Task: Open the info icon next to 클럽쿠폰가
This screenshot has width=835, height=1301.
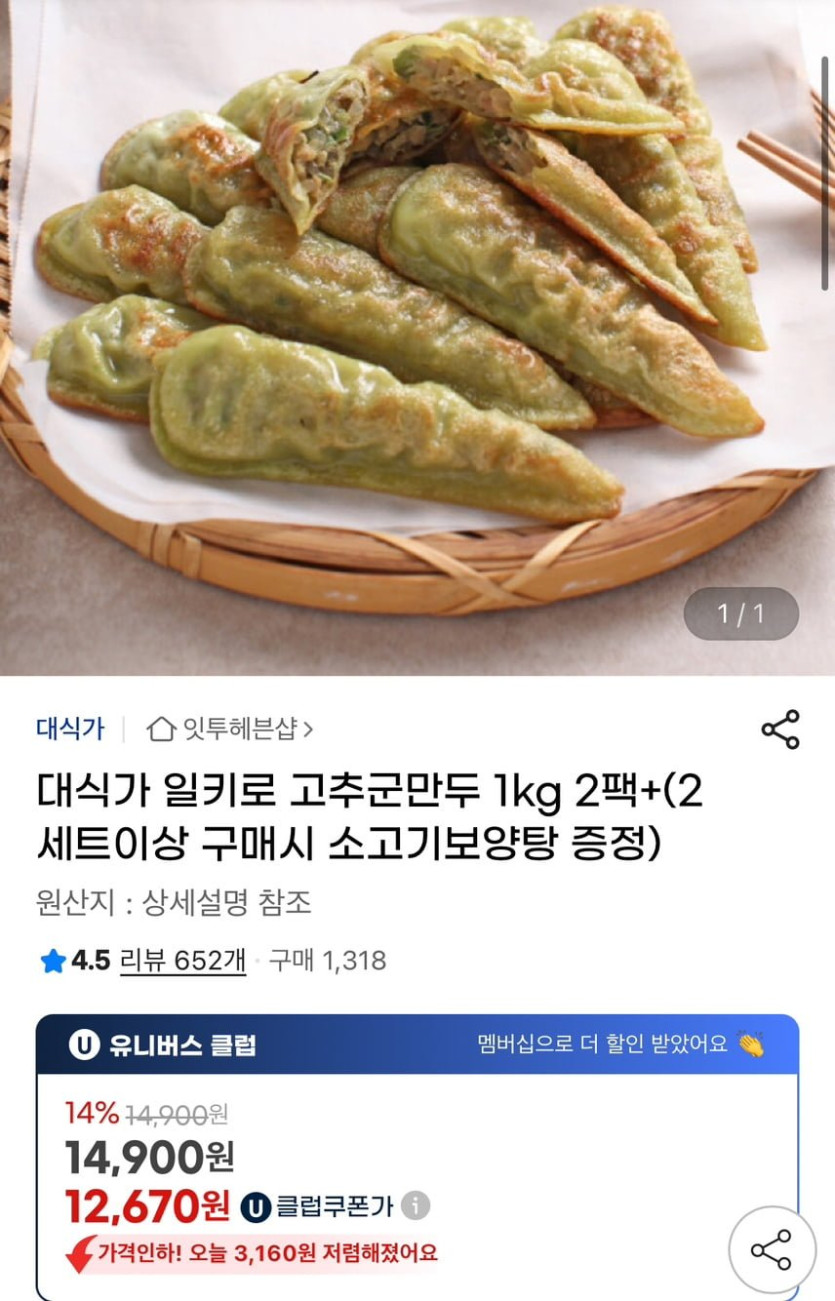Action: point(415,1208)
